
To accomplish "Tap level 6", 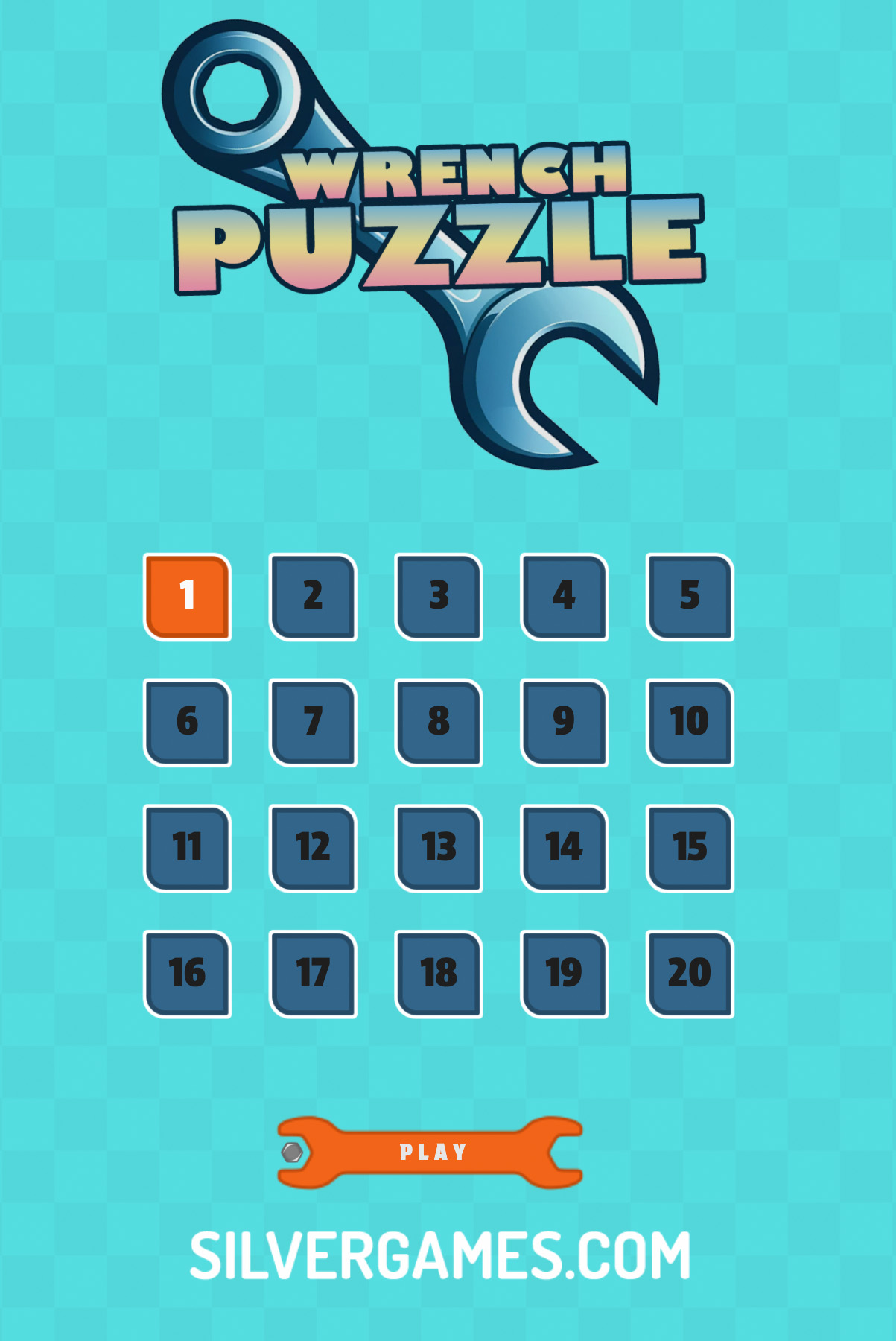I will [187, 723].
